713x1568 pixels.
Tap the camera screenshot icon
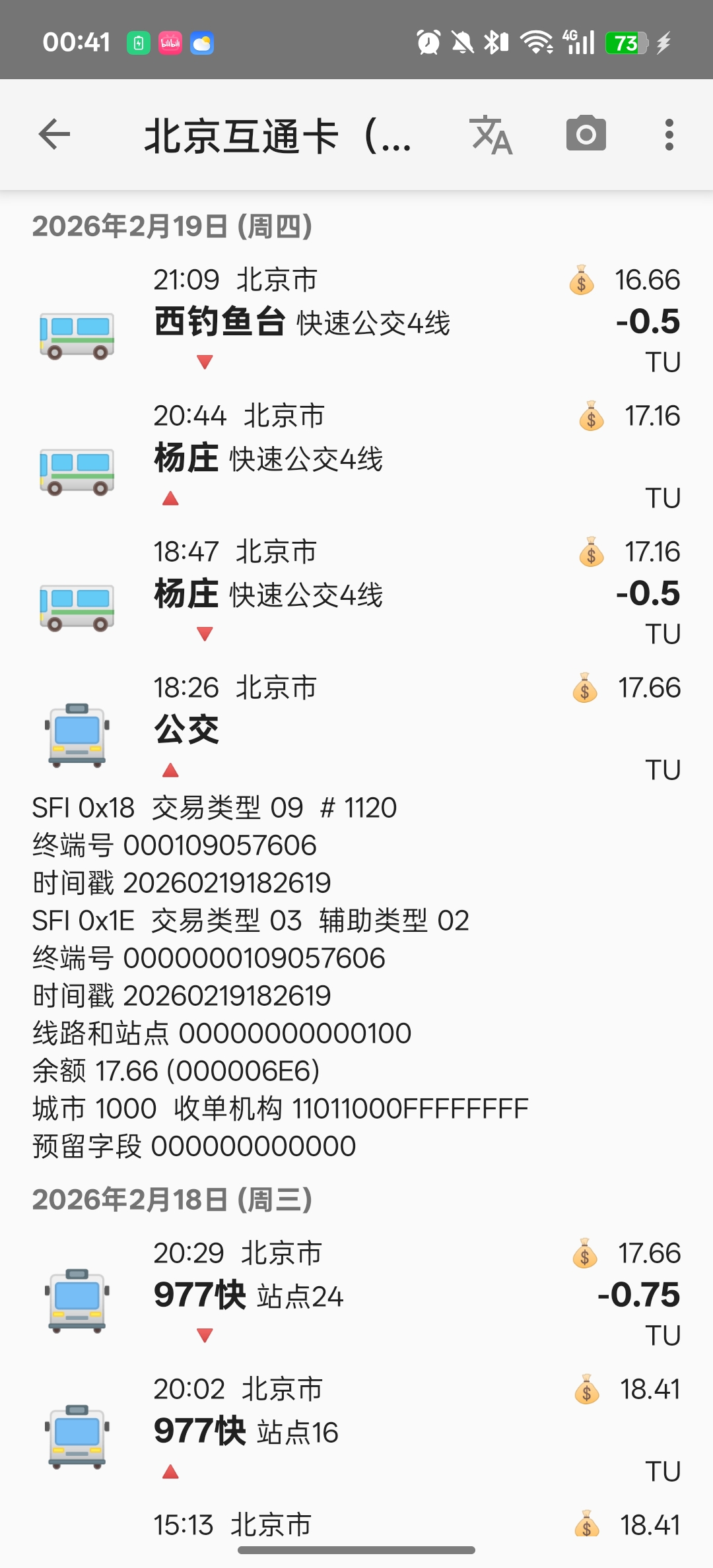click(x=586, y=134)
